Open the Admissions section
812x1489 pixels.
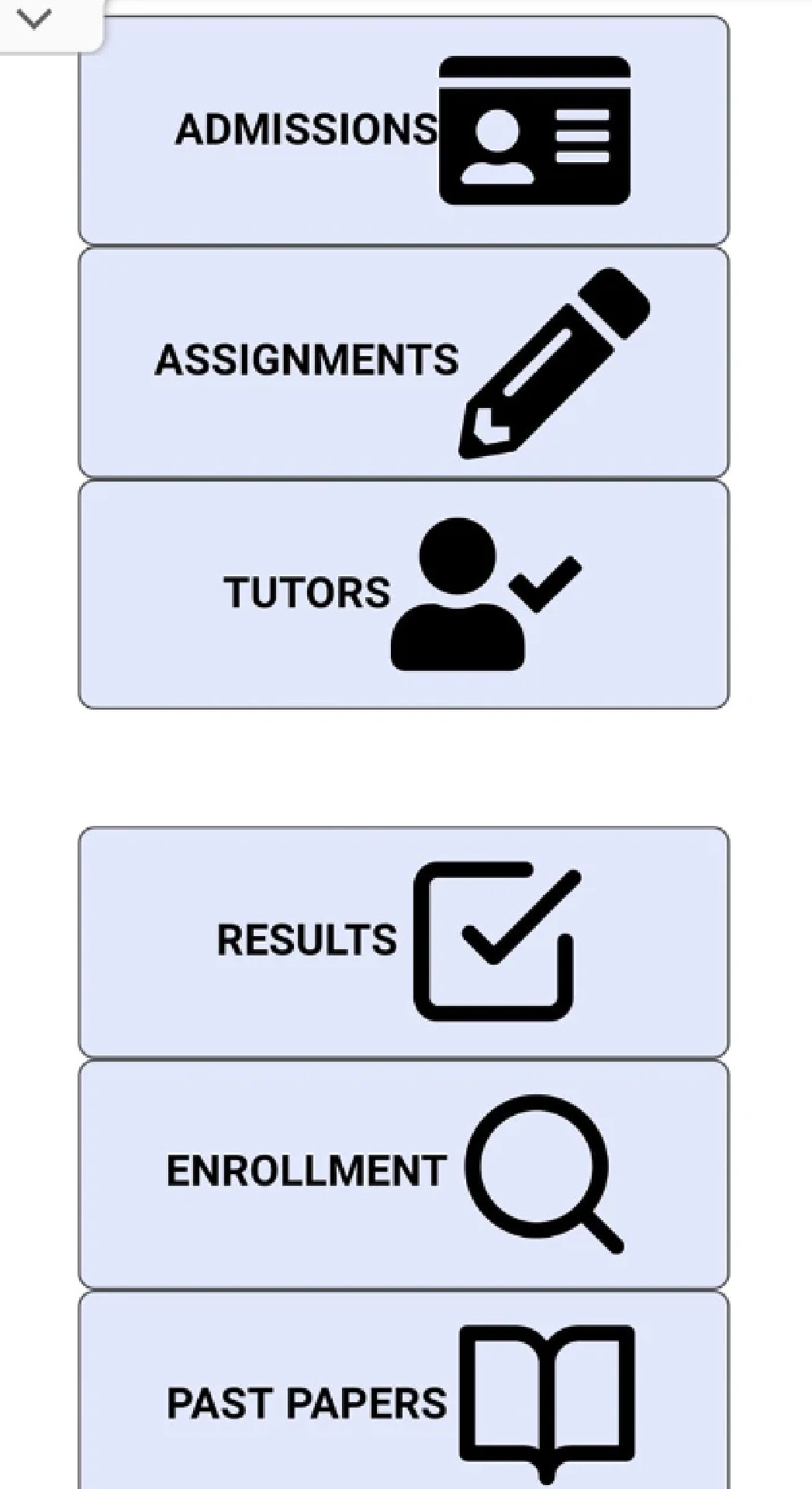(403, 130)
